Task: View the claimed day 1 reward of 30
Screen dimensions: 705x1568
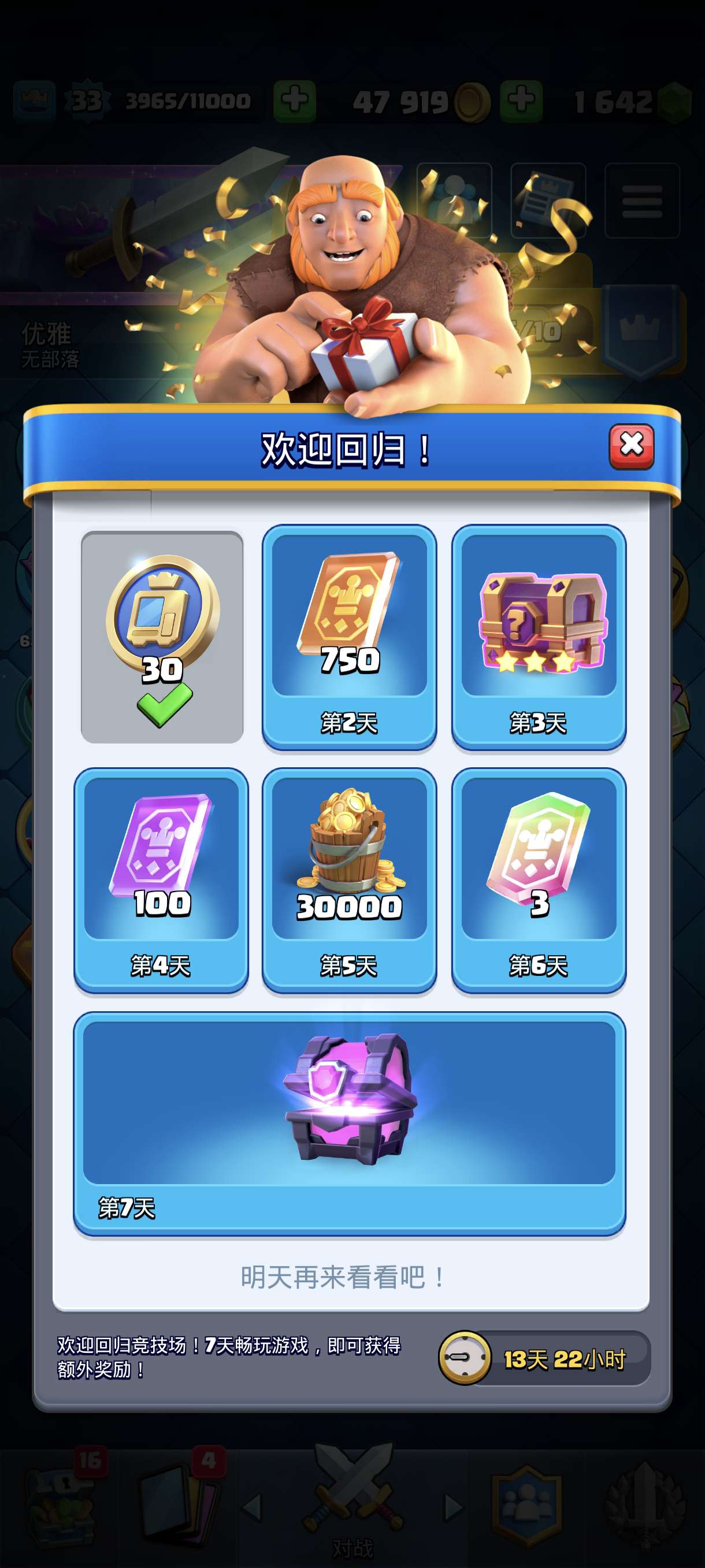Action: pyautogui.click(x=162, y=636)
